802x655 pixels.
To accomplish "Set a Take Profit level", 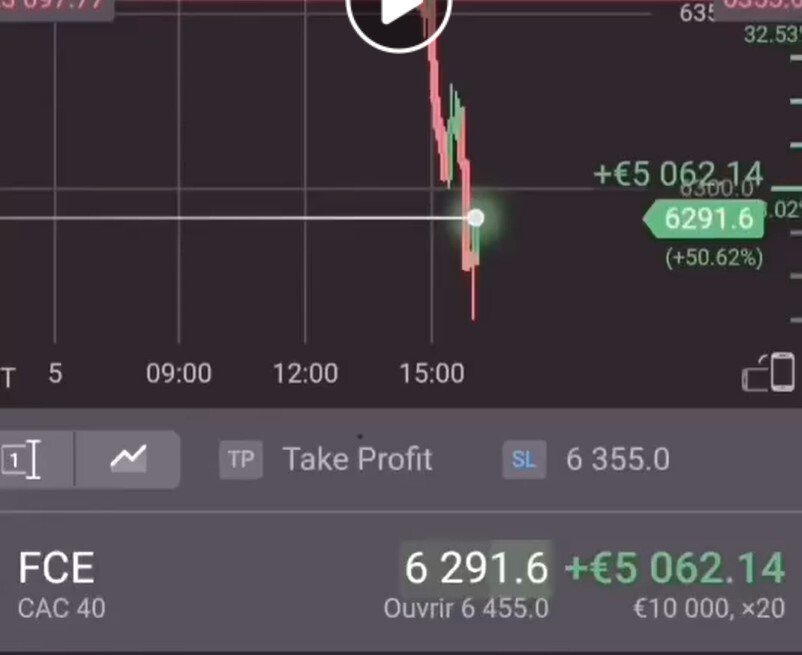I will [x=327, y=460].
